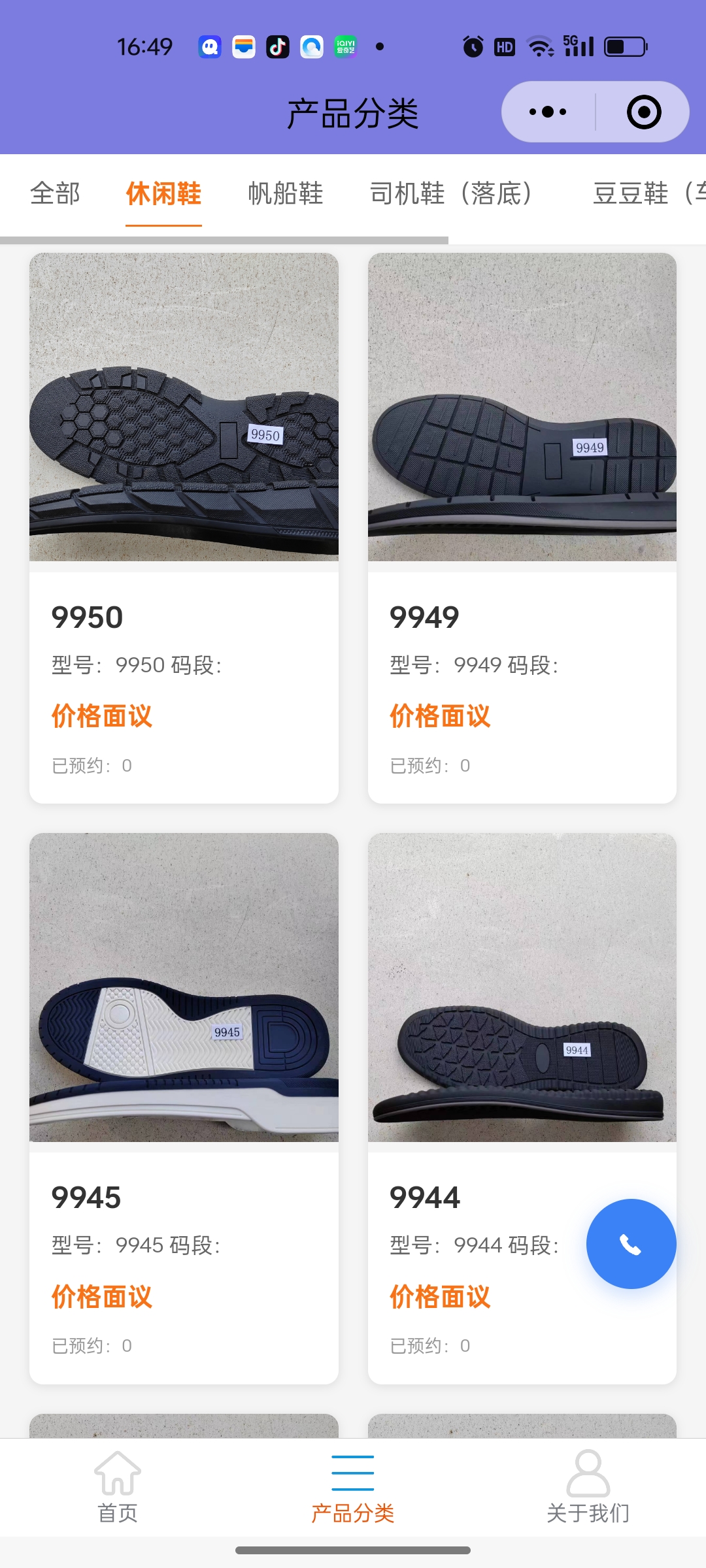Close the mini program via the circle button
This screenshot has height=1568, width=706.
tap(643, 112)
